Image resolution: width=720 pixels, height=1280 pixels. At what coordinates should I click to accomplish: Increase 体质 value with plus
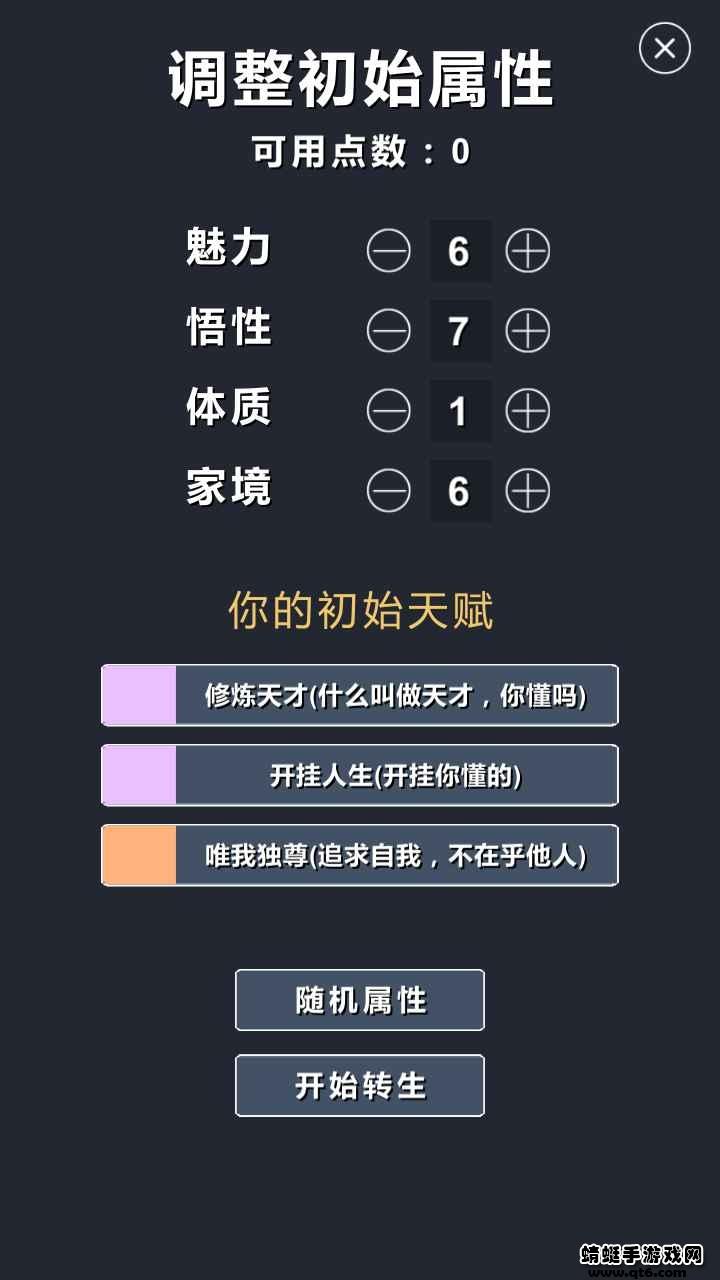(x=528, y=411)
